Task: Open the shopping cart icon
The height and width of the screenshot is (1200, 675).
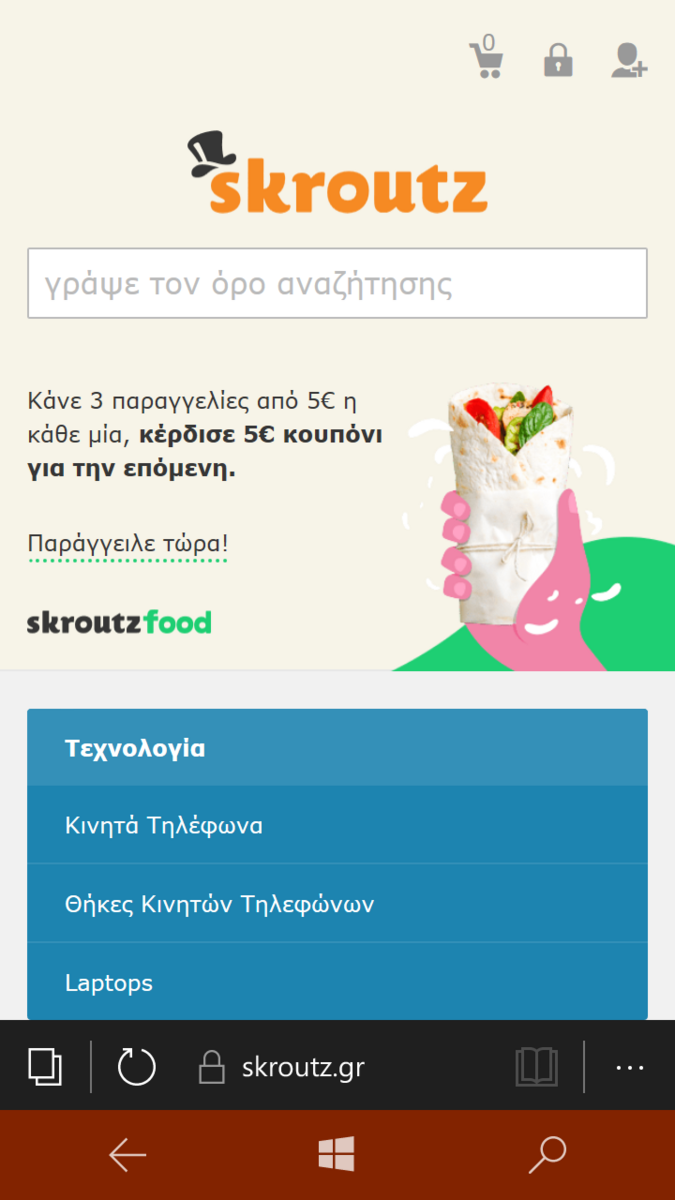Action: pos(487,58)
